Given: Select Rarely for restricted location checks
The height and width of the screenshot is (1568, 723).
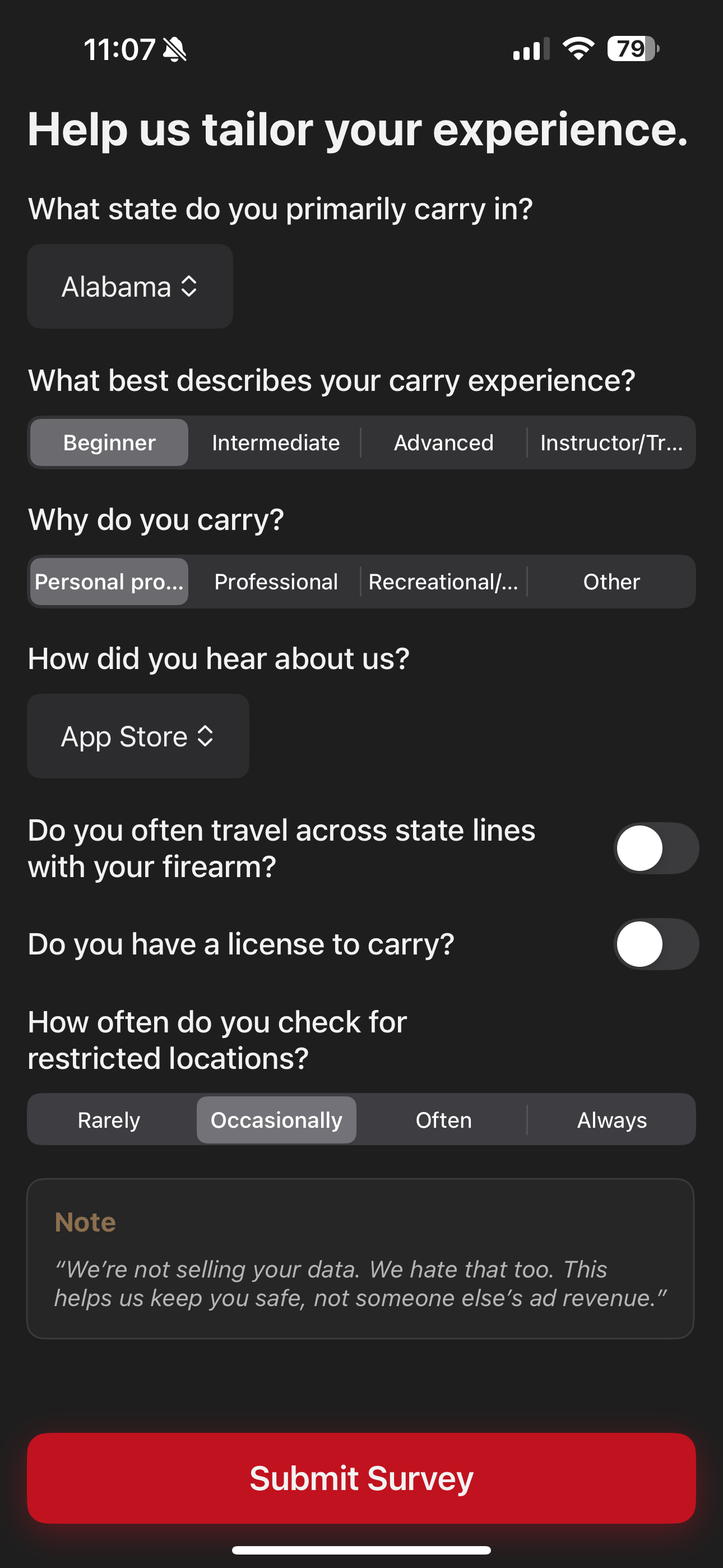Looking at the screenshot, I should [109, 1120].
